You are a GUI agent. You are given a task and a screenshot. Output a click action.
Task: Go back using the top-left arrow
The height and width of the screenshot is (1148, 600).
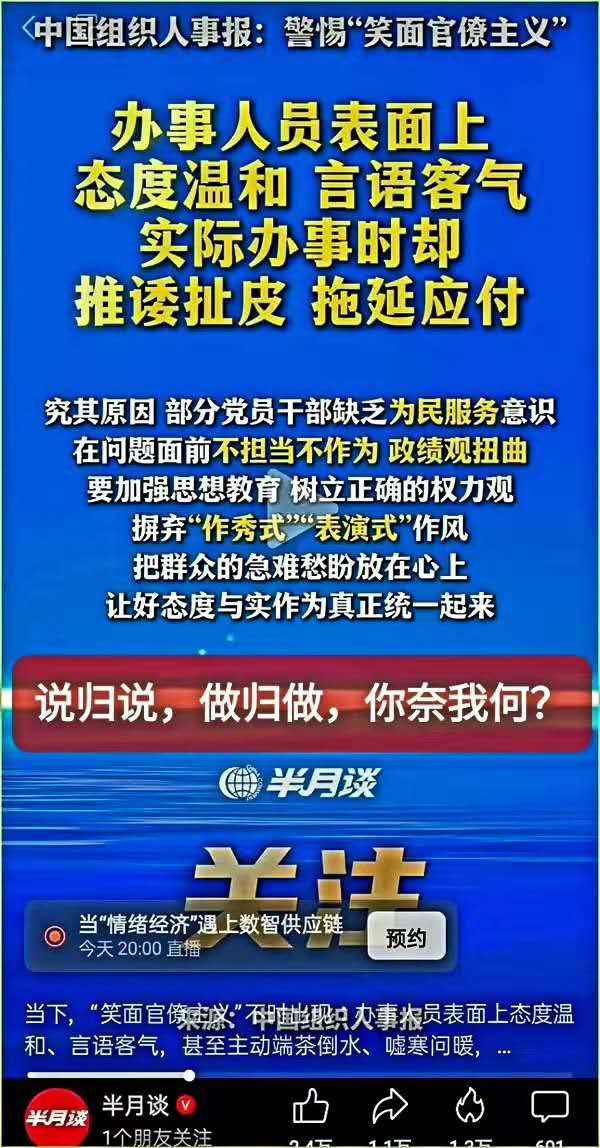click(x=22, y=28)
